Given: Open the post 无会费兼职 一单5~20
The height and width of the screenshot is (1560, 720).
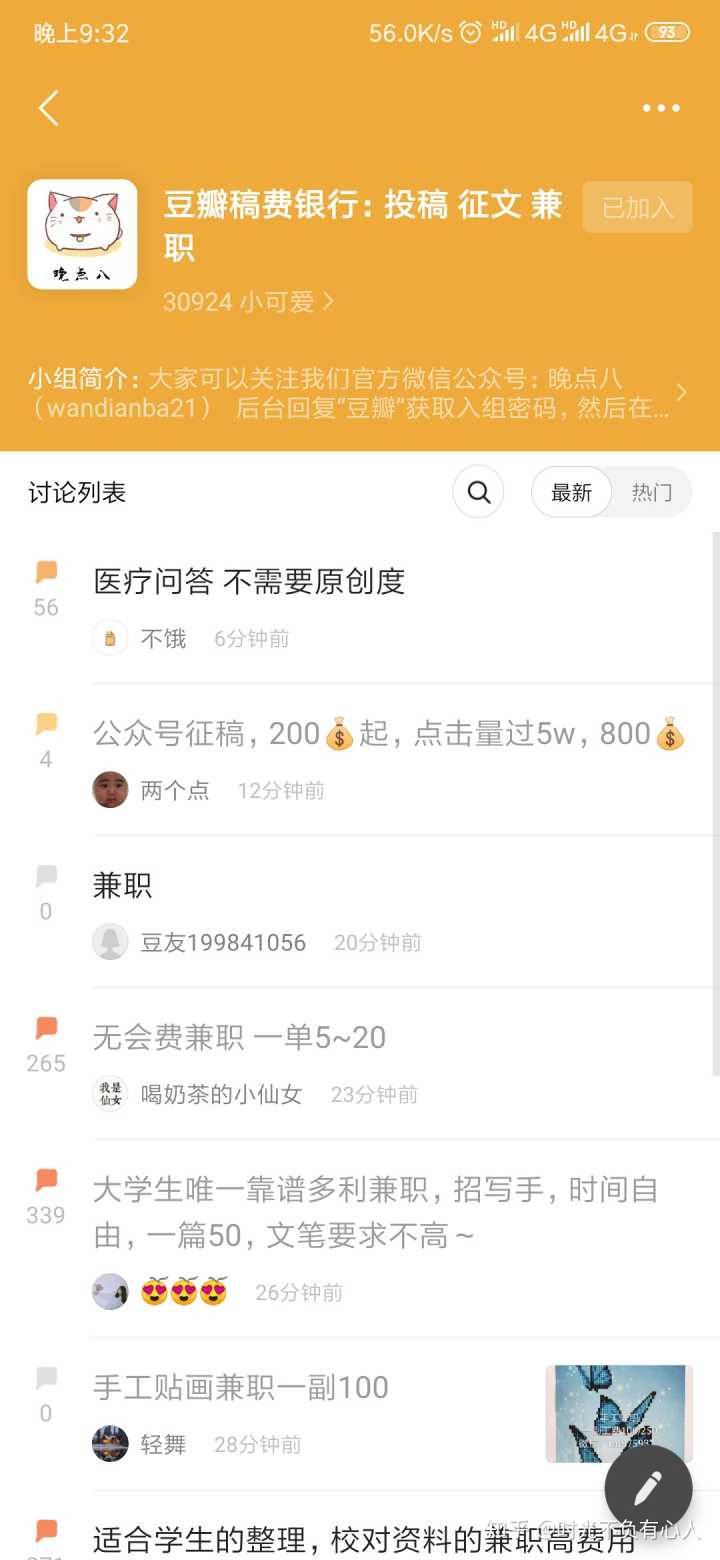Looking at the screenshot, I should coord(239,1037).
